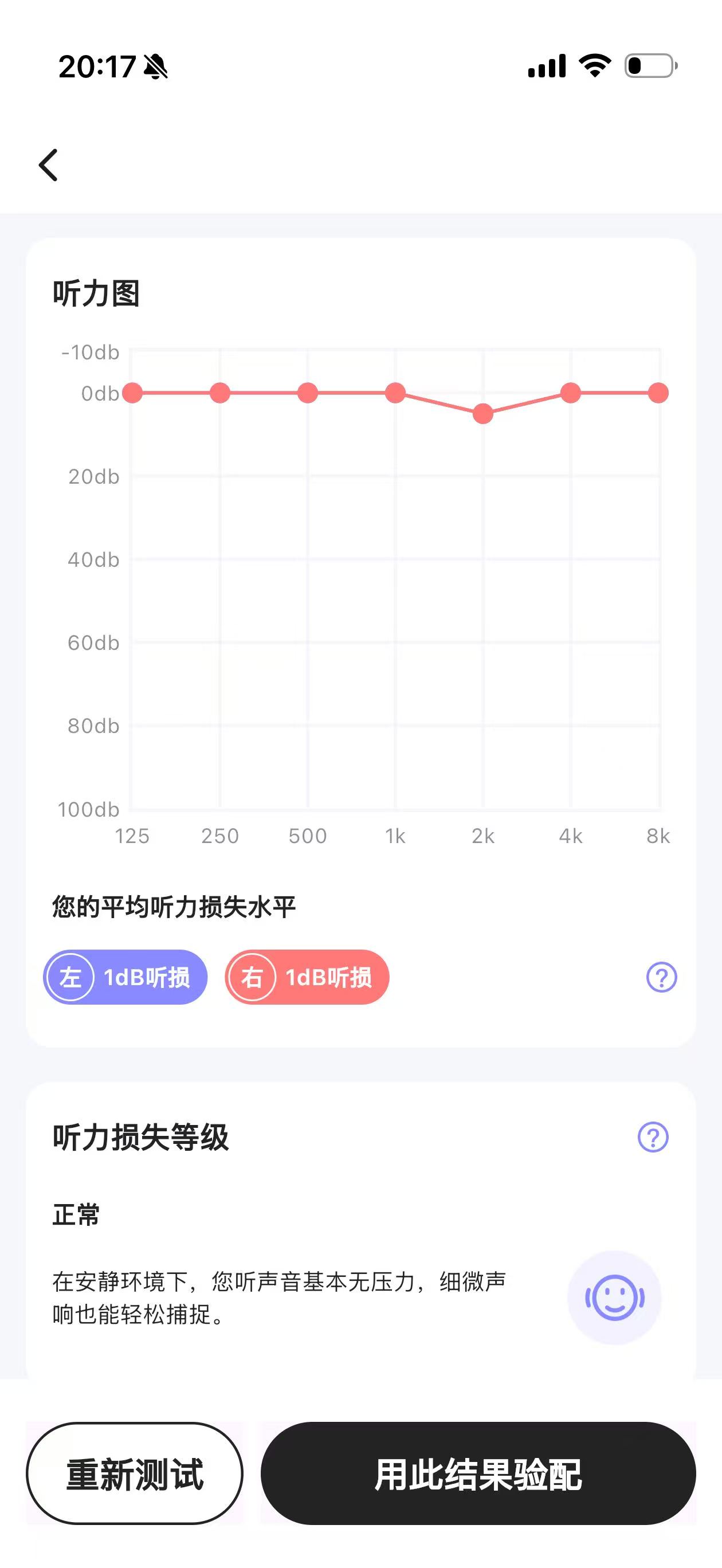The image size is (722, 1568).
Task: Tap 用此结果验配 to fit with result
Action: pos(478,1473)
